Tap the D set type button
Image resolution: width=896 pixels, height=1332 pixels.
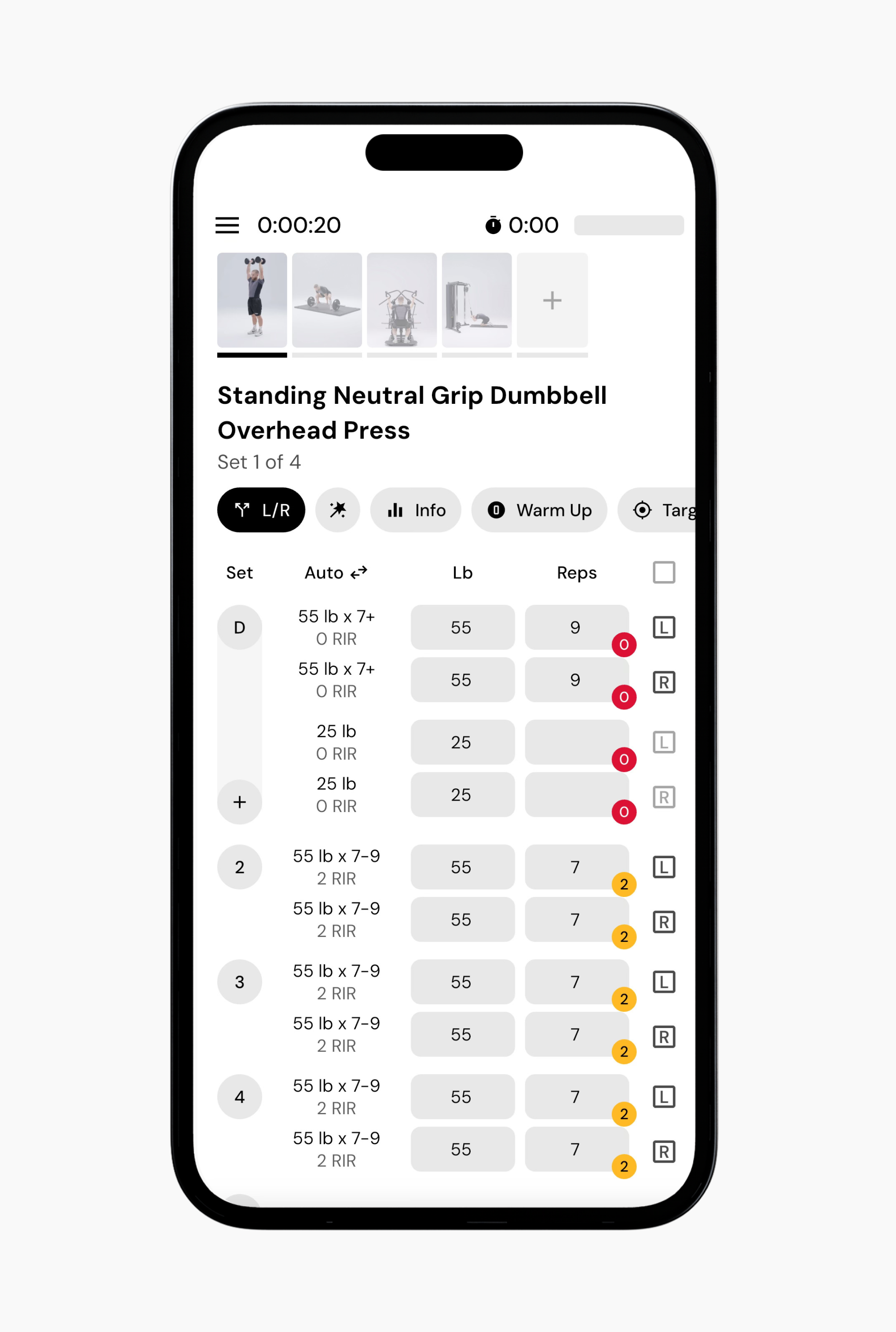239,627
